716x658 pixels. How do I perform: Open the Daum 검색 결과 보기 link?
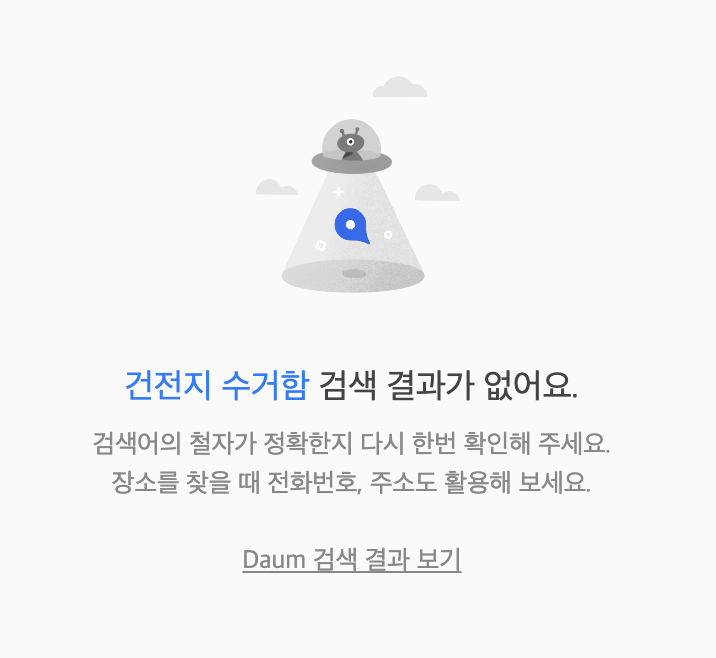(x=351, y=559)
